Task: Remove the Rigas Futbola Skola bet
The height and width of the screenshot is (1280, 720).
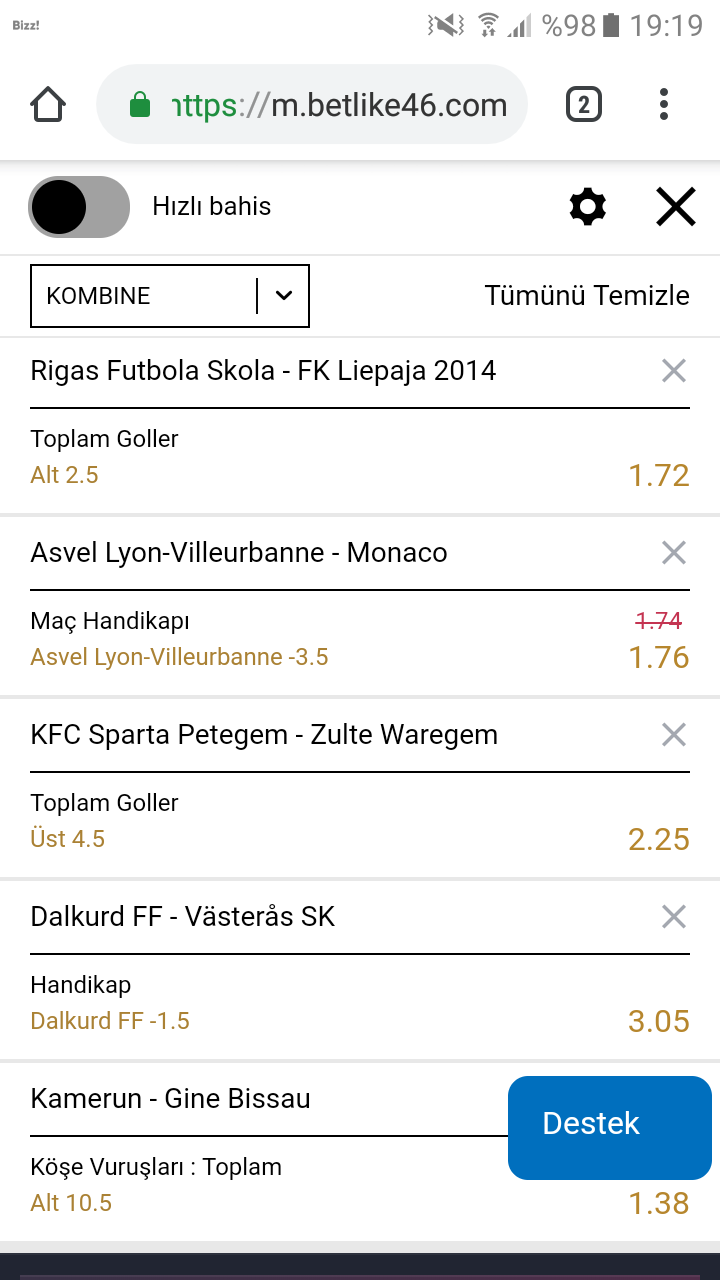Action: pyautogui.click(x=674, y=371)
